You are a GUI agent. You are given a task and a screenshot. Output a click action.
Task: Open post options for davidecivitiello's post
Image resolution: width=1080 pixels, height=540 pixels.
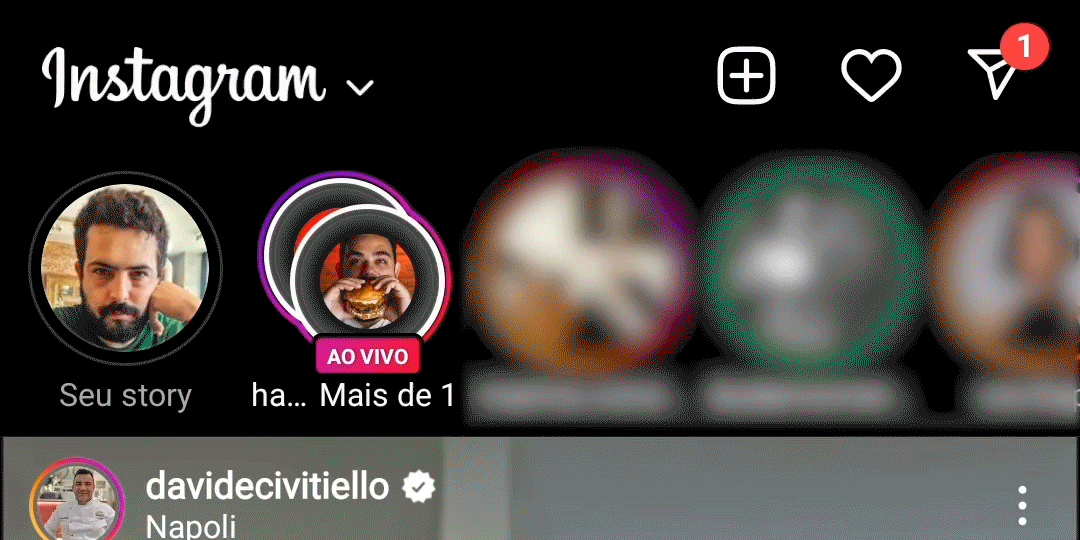pyautogui.click(x=1021, y=506)
